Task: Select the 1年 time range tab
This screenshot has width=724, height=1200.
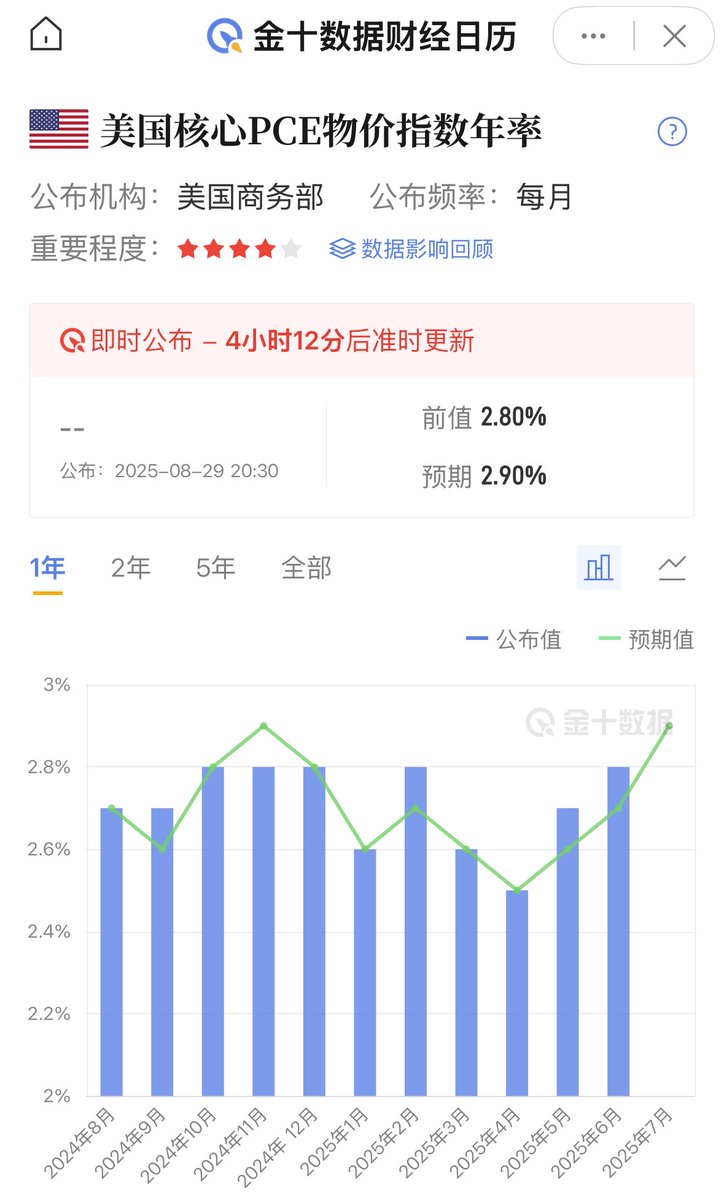Action: tap(47, 569)
